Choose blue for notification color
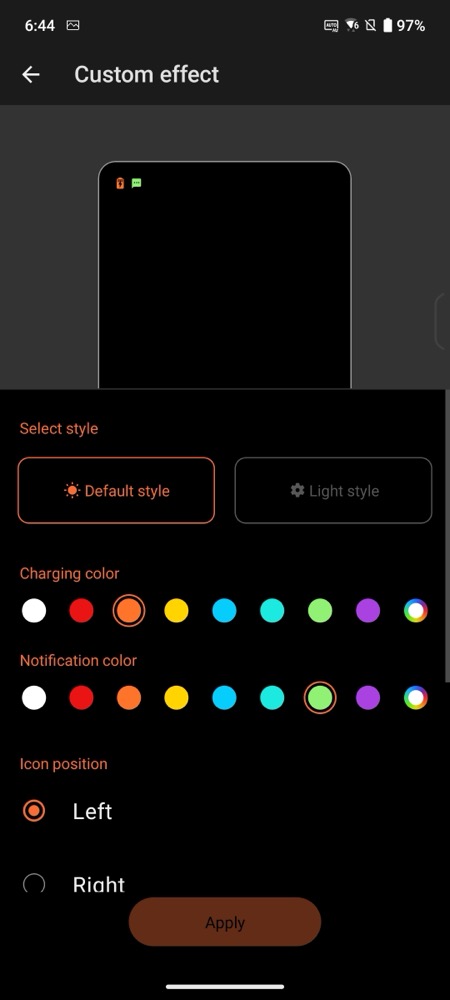 (224, 698)
